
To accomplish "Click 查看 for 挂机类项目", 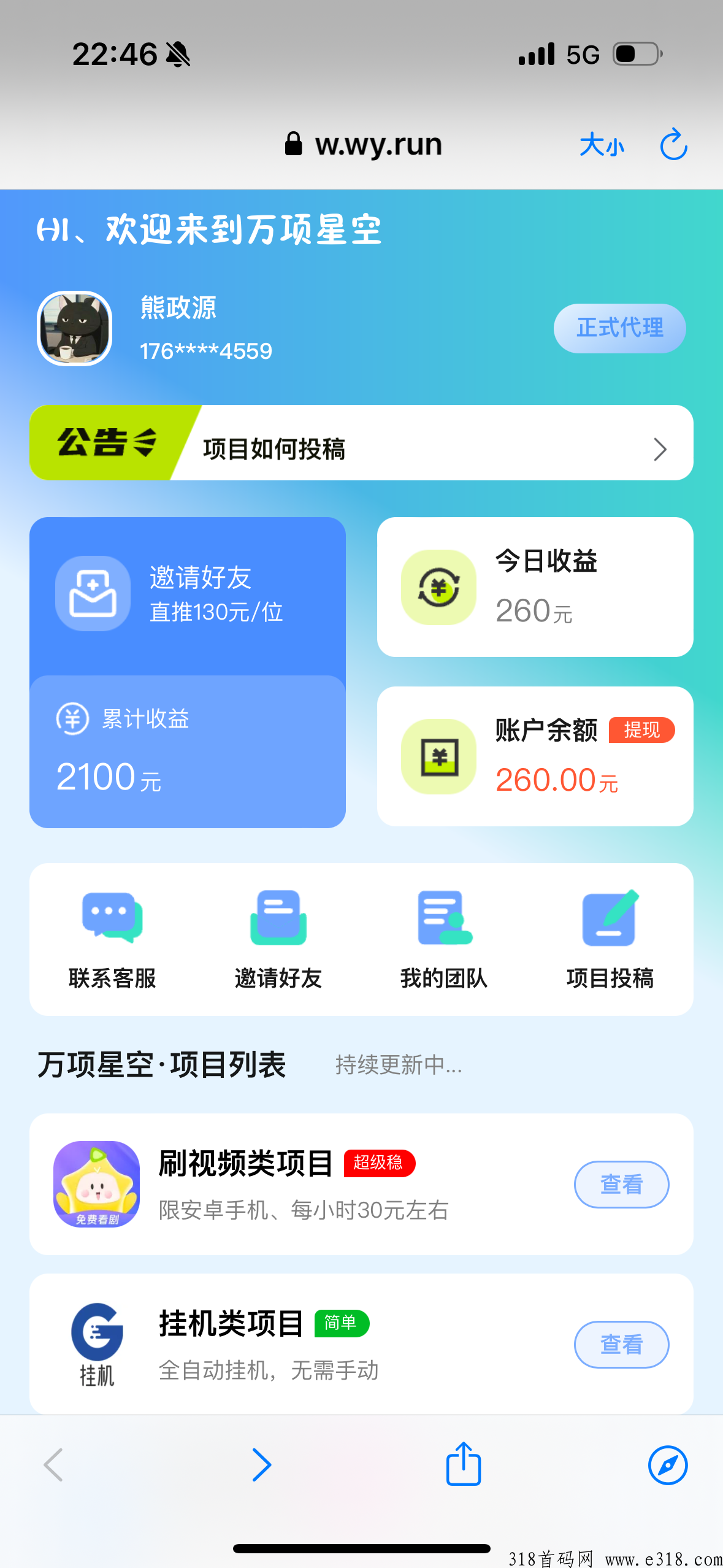I will 621,1345.
